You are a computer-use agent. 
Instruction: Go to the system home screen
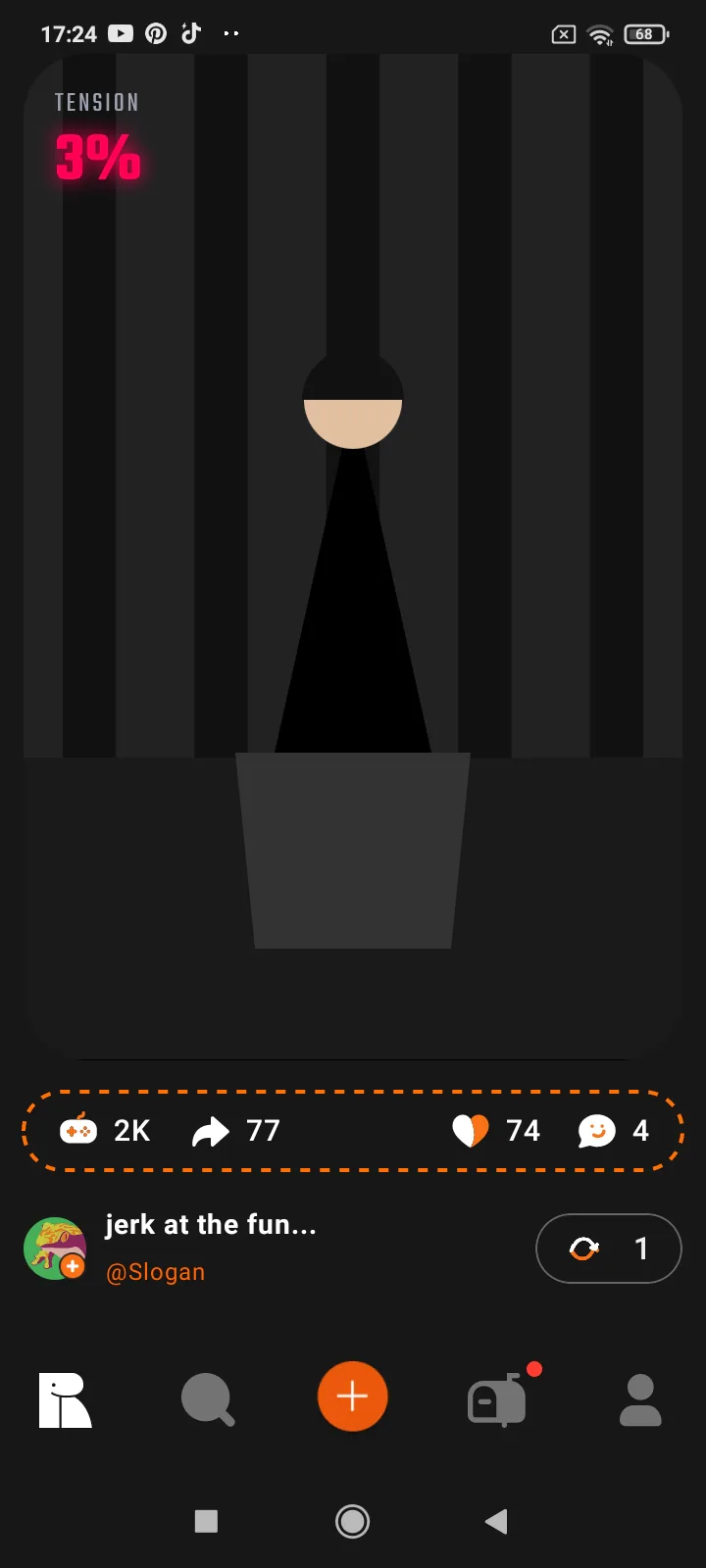[x=353, y=1521]
